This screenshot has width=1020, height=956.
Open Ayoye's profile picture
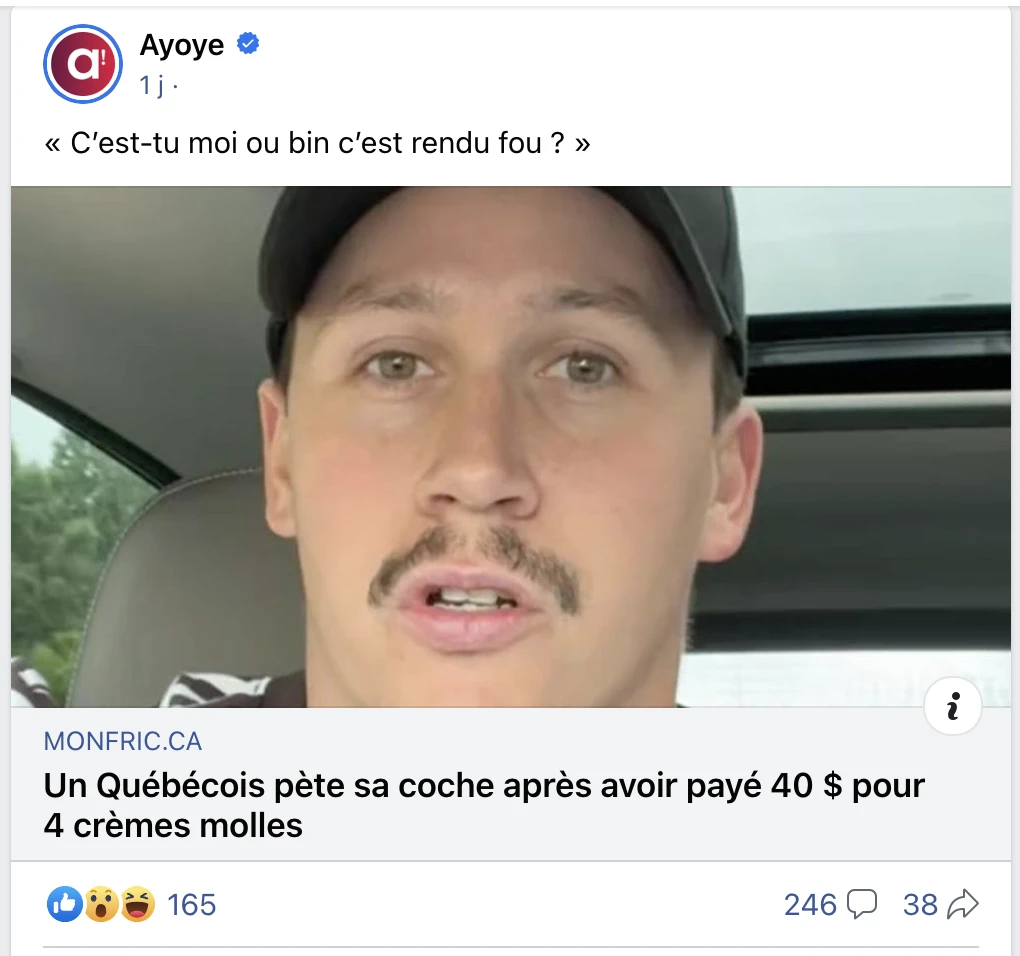[83, 65]
